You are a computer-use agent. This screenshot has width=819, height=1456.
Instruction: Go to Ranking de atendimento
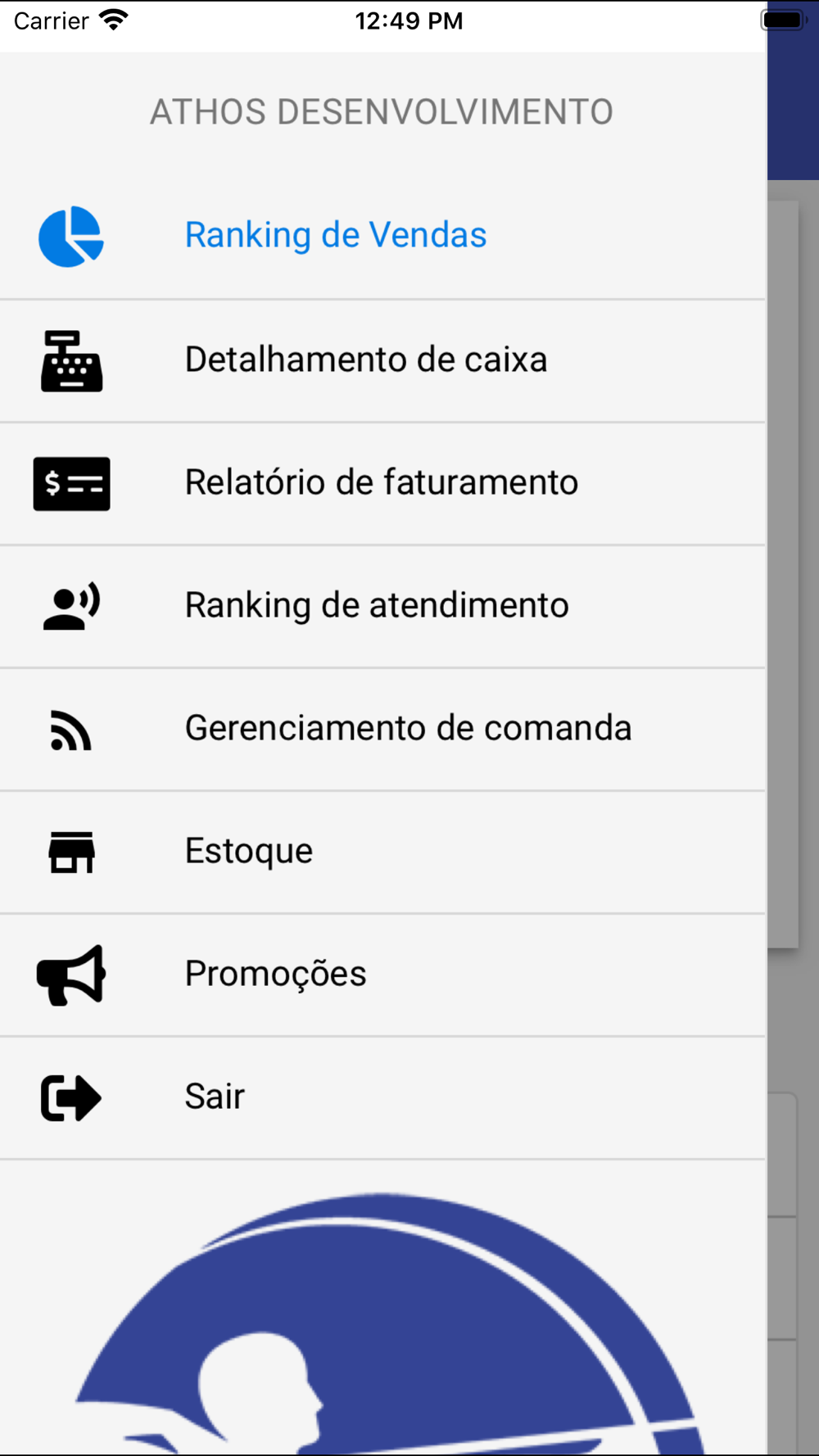point(382,607)
